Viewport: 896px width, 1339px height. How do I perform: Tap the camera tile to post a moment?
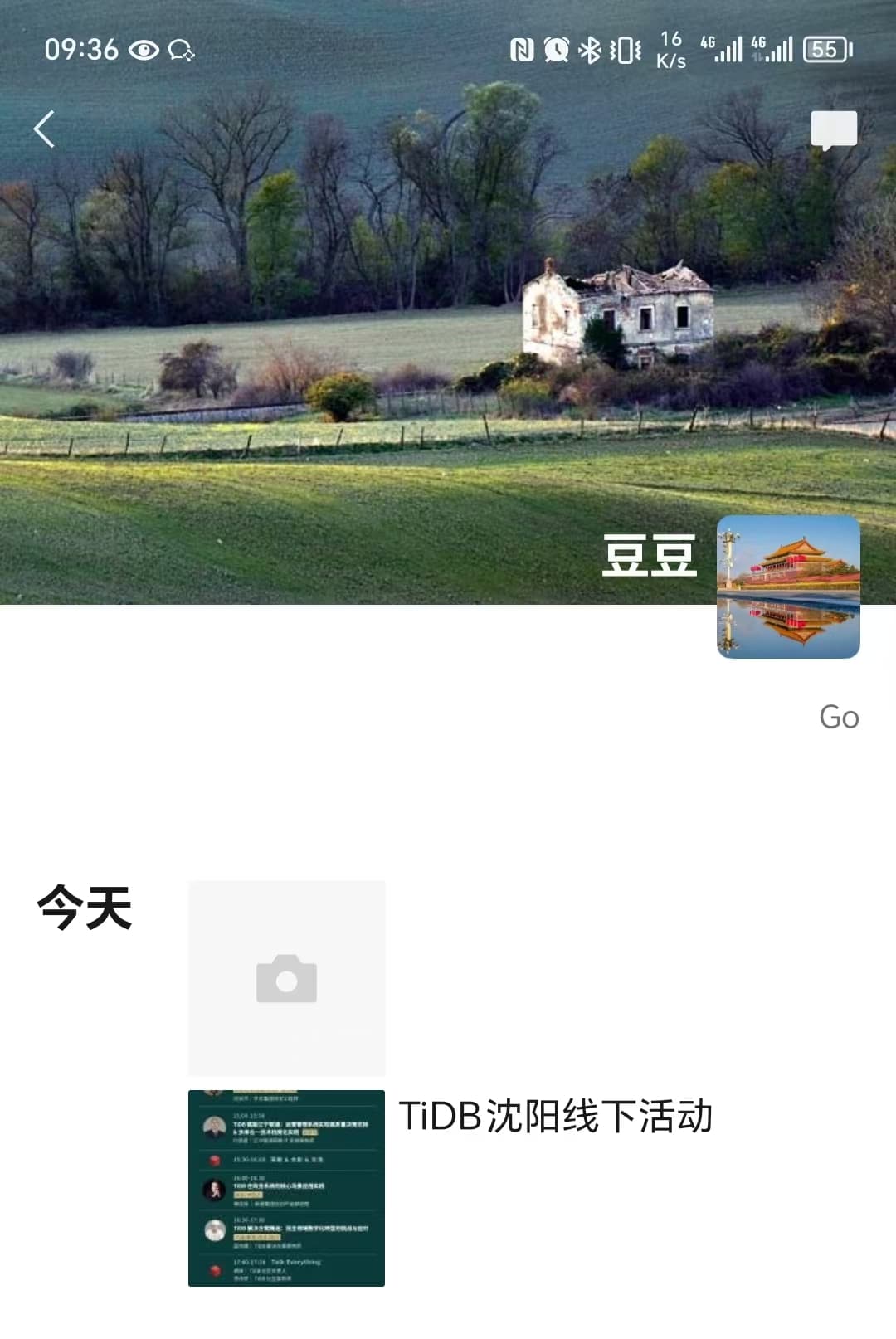[x=286, y=978]
